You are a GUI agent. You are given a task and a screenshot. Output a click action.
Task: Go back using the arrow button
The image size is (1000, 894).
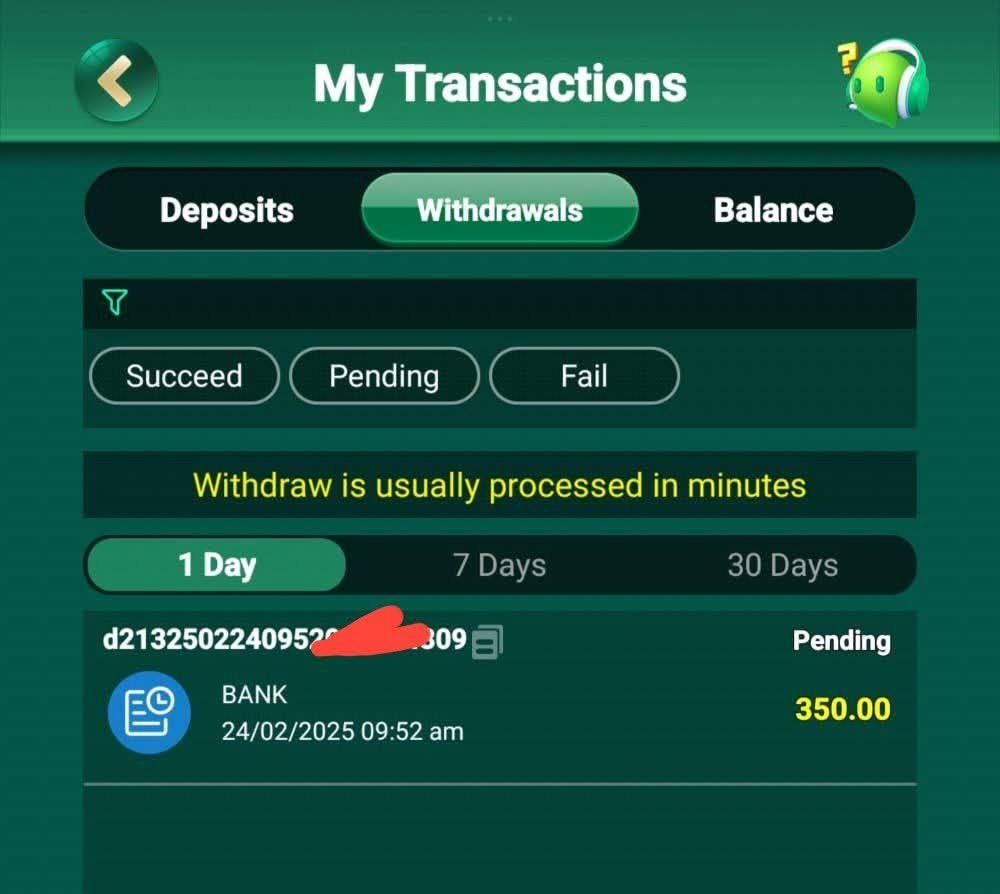(x=116, y=82)
